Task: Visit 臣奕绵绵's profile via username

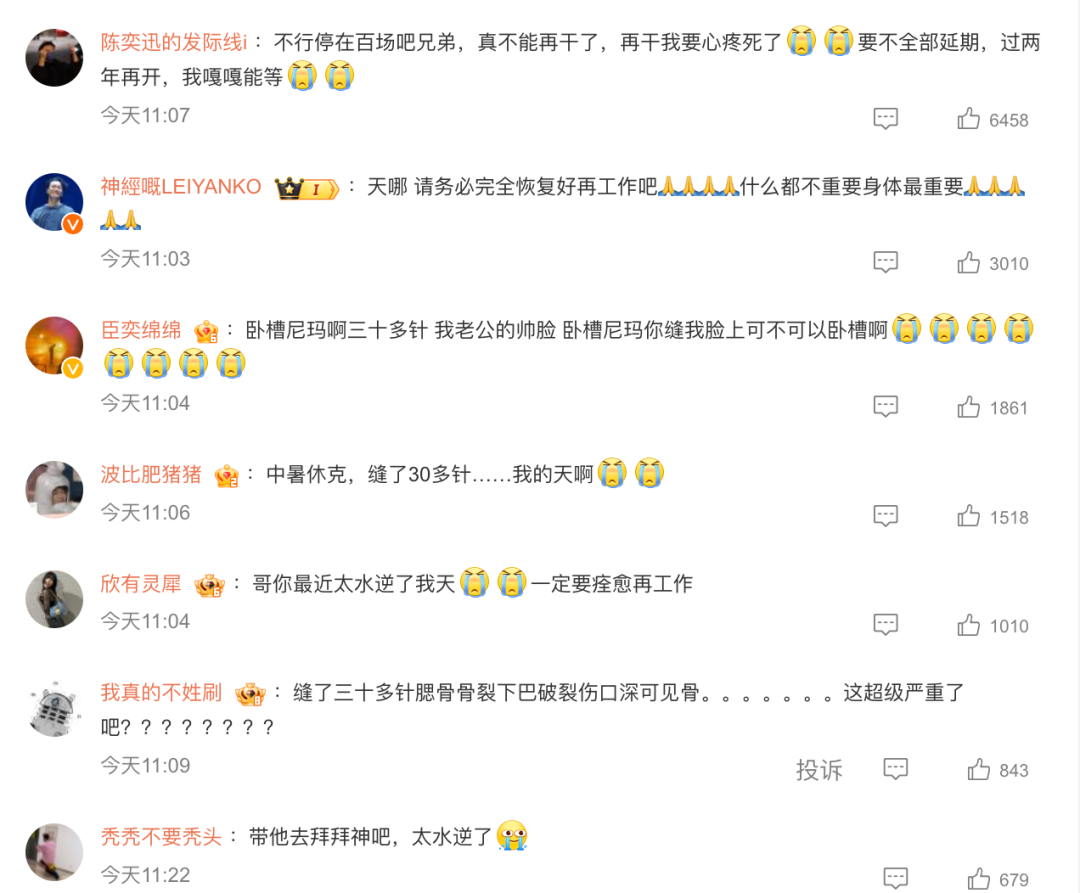Action: pos(141,331)
